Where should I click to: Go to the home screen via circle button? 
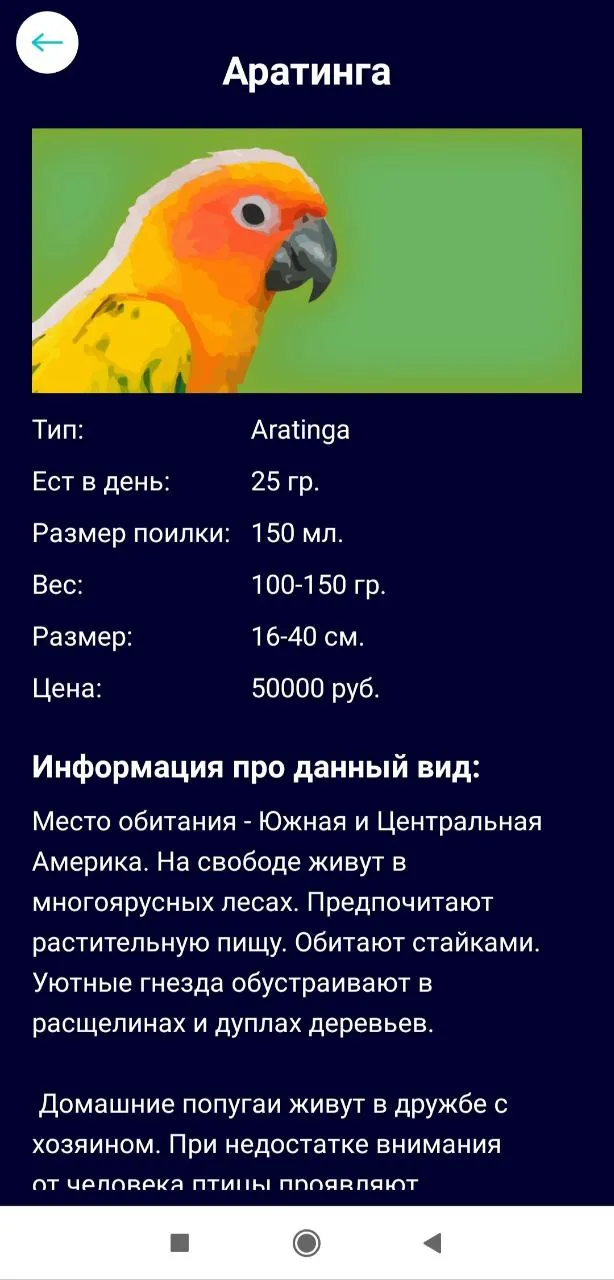[x=307, y=1243]
